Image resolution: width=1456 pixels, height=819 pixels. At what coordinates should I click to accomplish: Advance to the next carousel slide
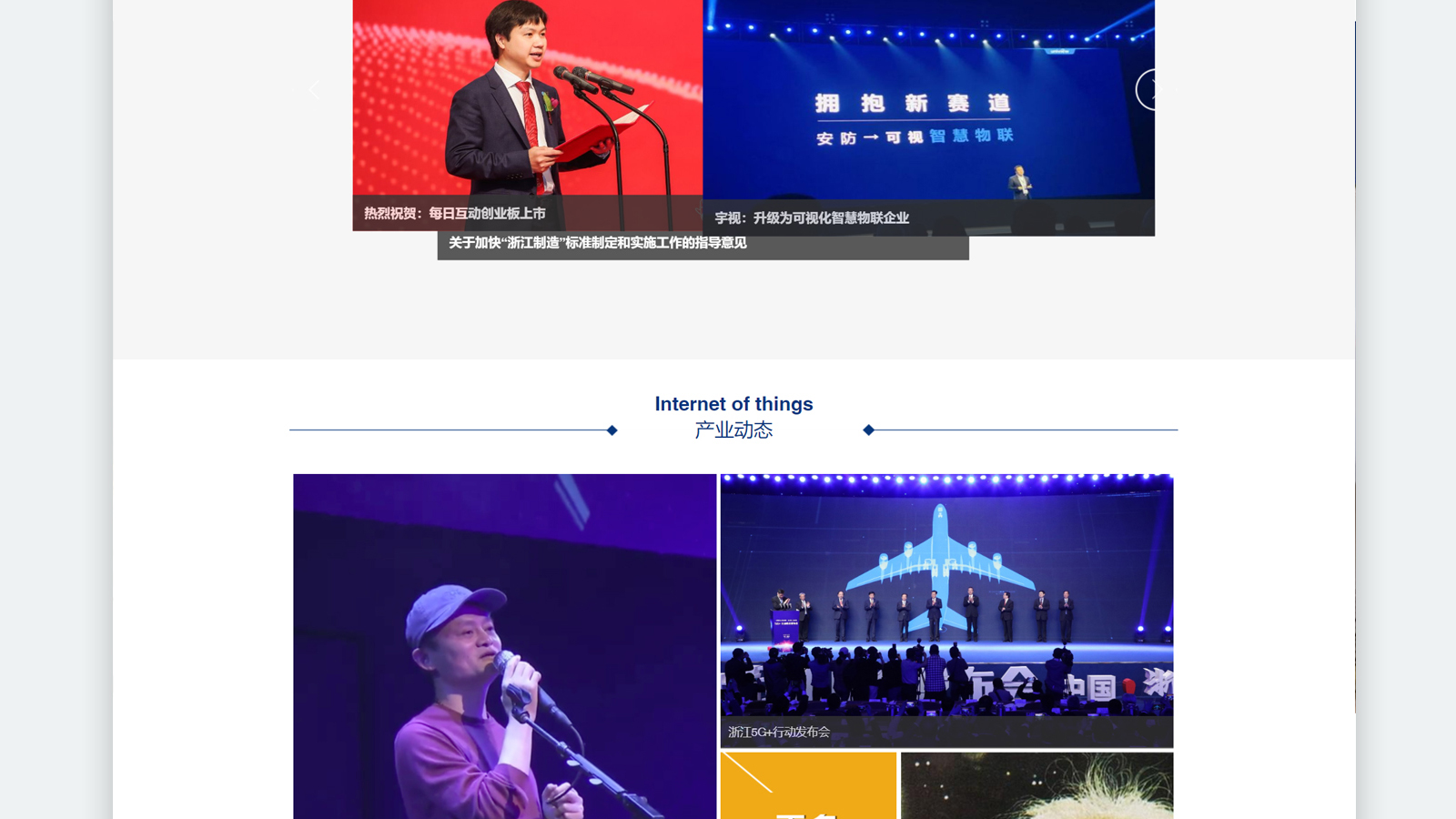[x=1154, y=89]
